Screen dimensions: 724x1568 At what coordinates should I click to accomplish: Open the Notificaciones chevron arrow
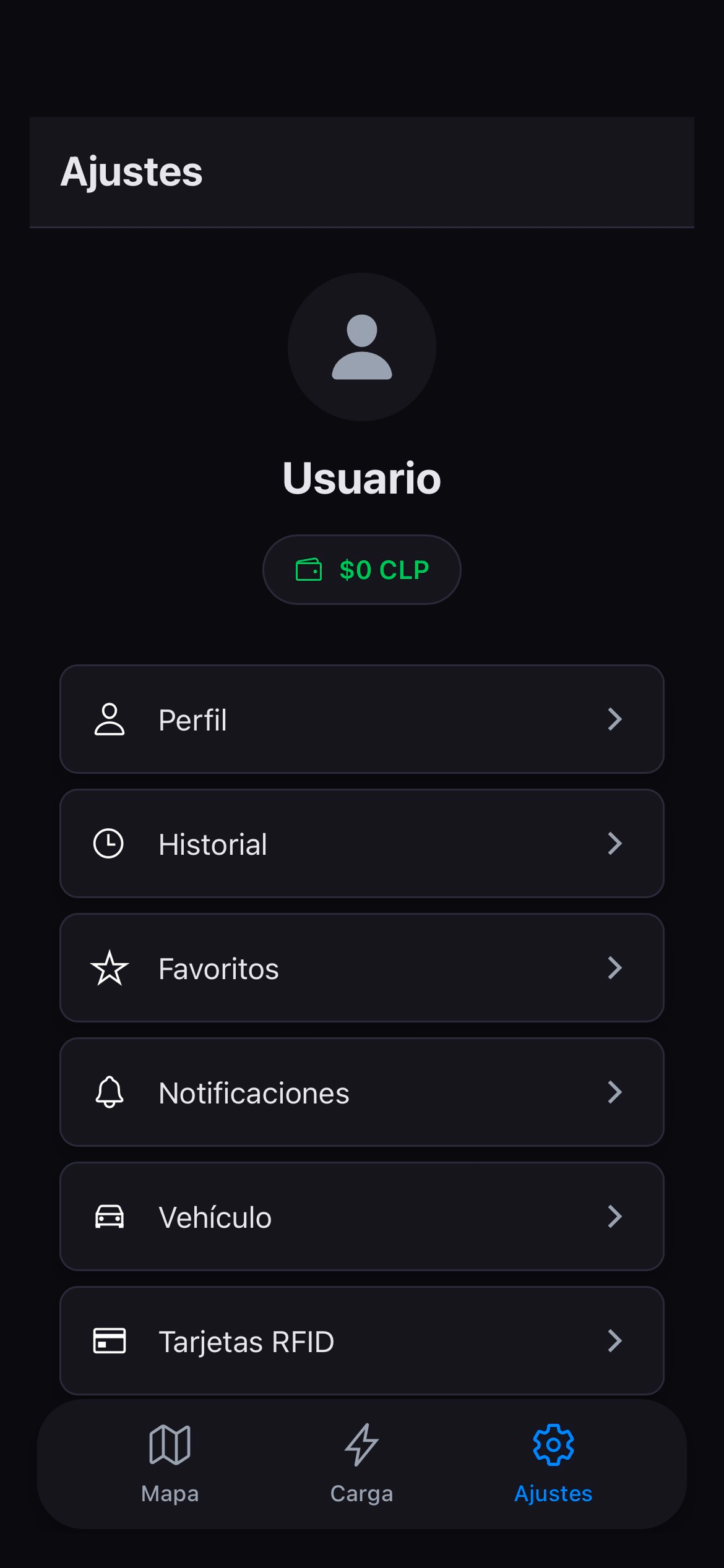614,1092
